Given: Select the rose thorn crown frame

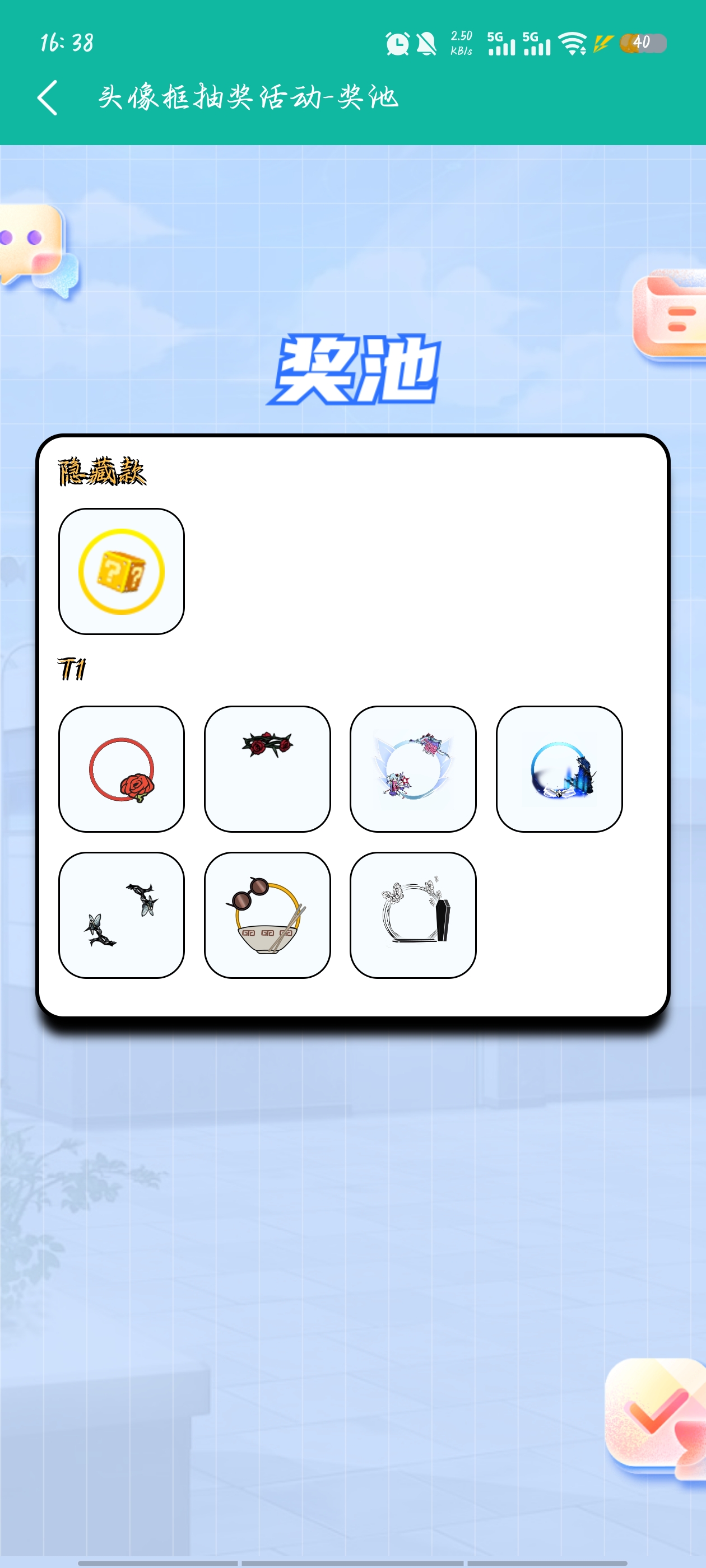Looking at the screenshot, I should 267,769.
